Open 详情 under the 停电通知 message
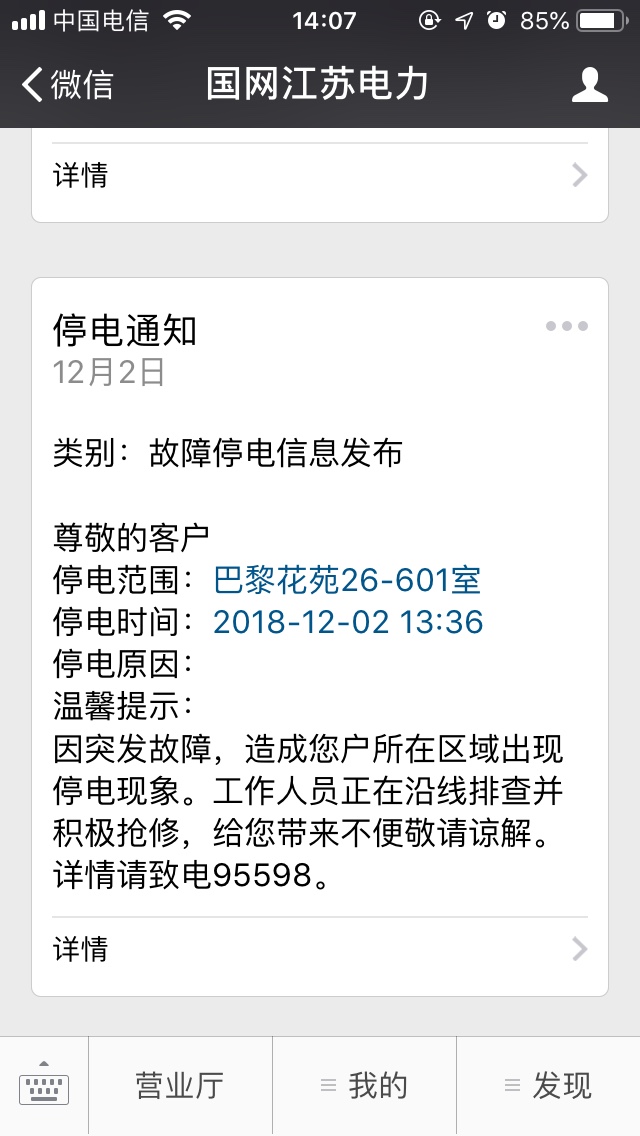The height and width of the screenshot is (1136, 640). 320,949
